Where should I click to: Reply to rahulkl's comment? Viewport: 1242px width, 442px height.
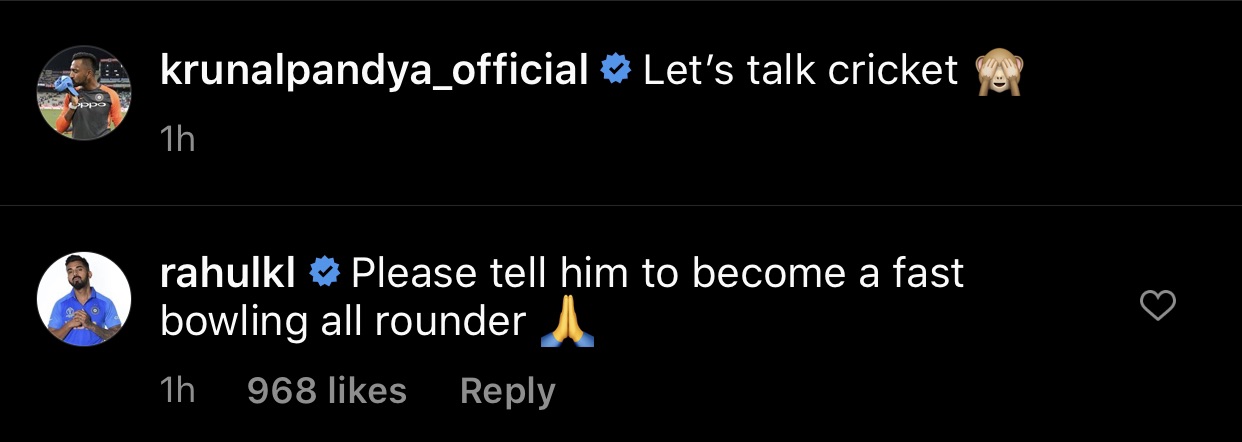[507, 391]
